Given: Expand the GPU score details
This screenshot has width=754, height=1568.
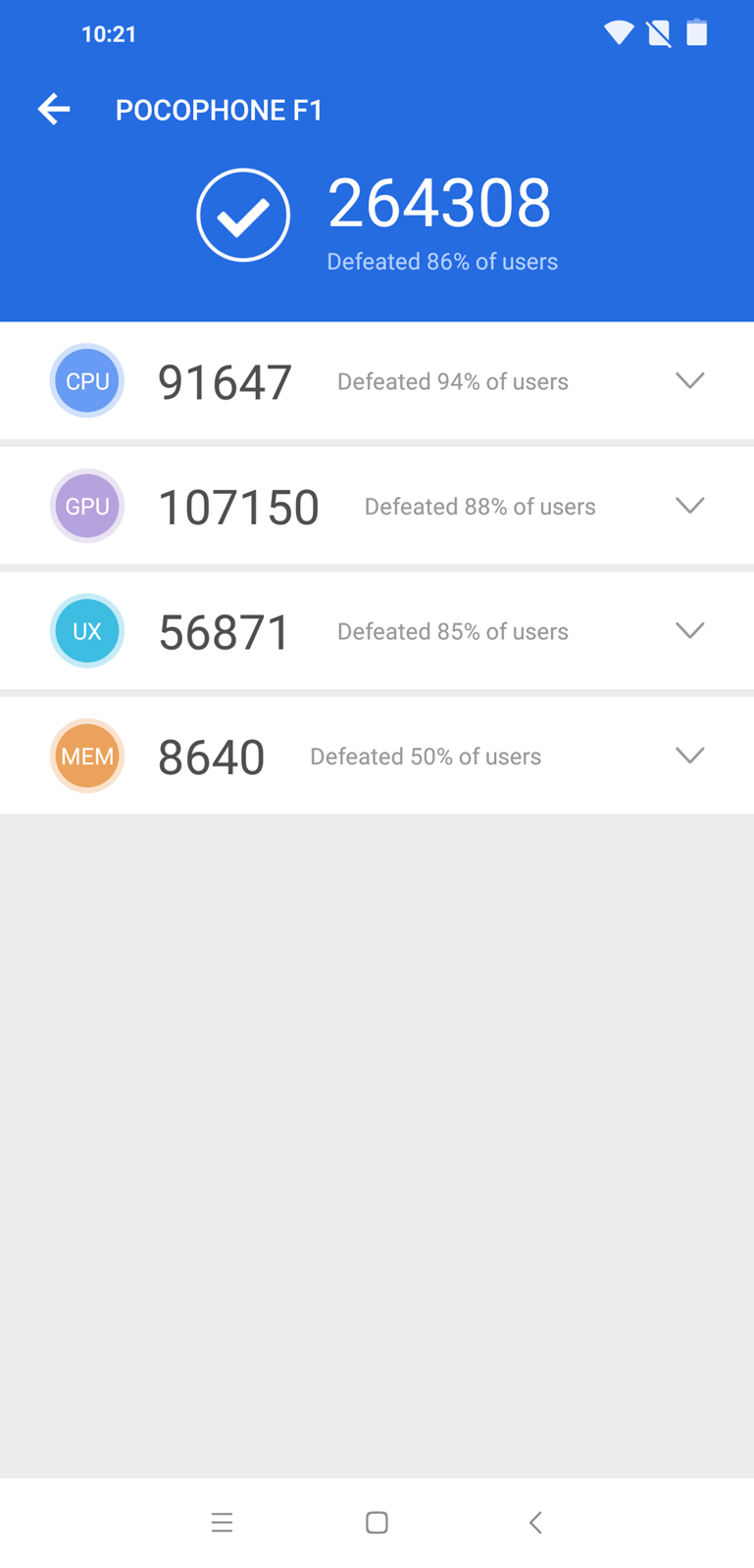Looking at the screenshot, I should (690, 506).
